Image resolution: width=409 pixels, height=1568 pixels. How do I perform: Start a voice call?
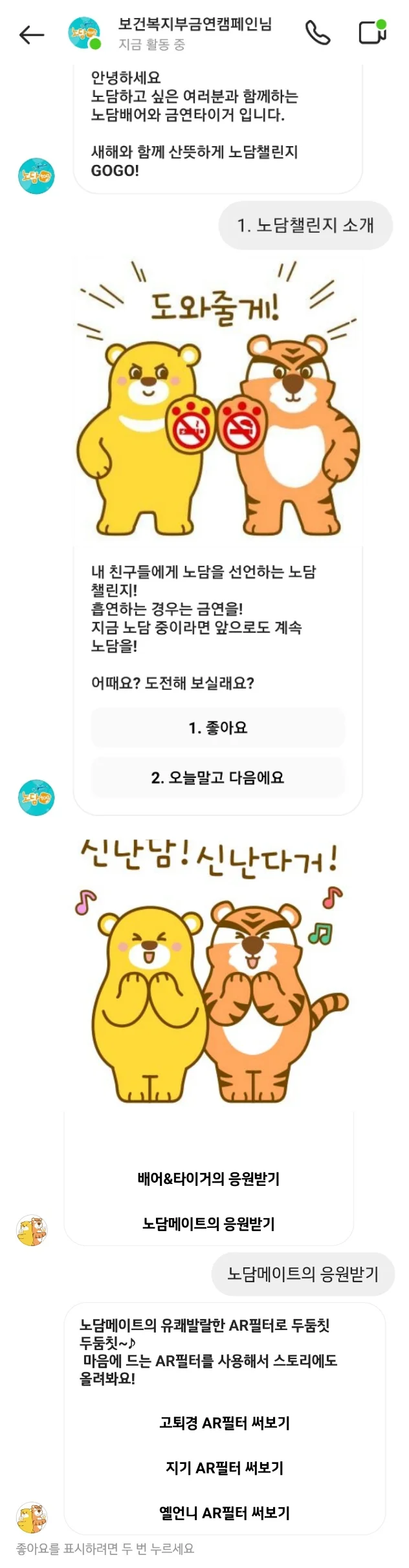point(317,33)
